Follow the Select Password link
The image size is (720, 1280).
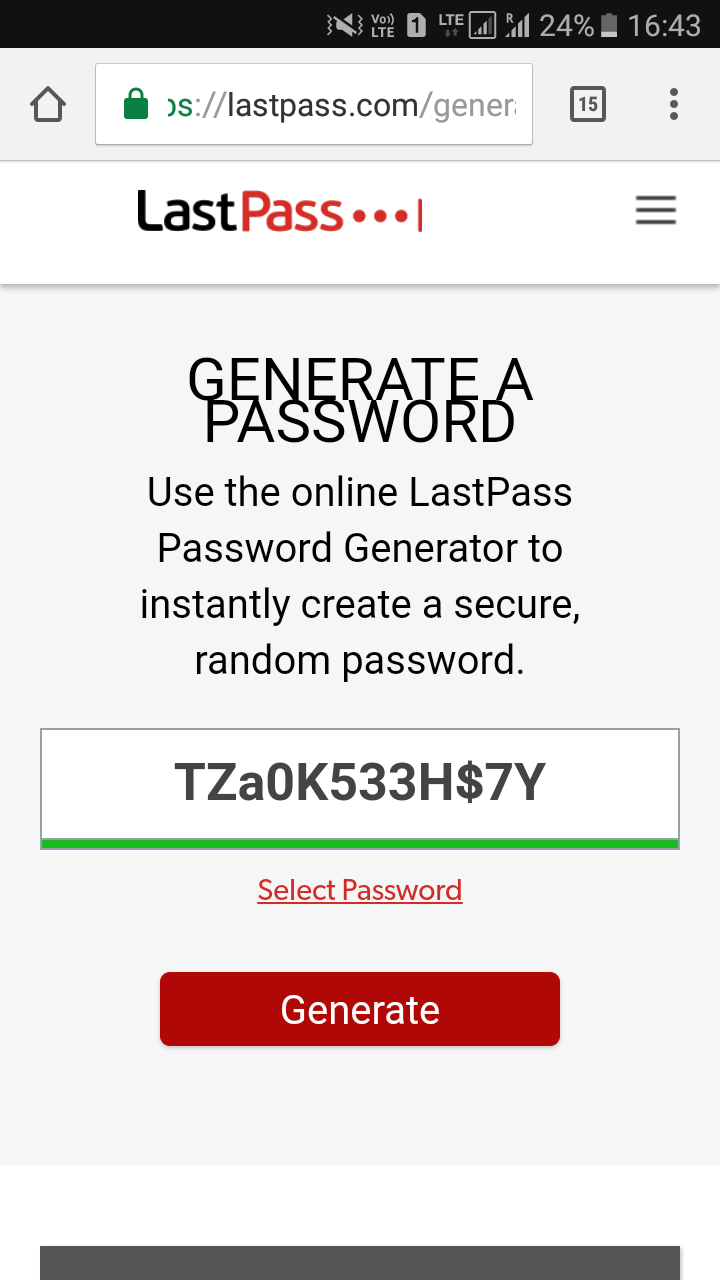360,890
